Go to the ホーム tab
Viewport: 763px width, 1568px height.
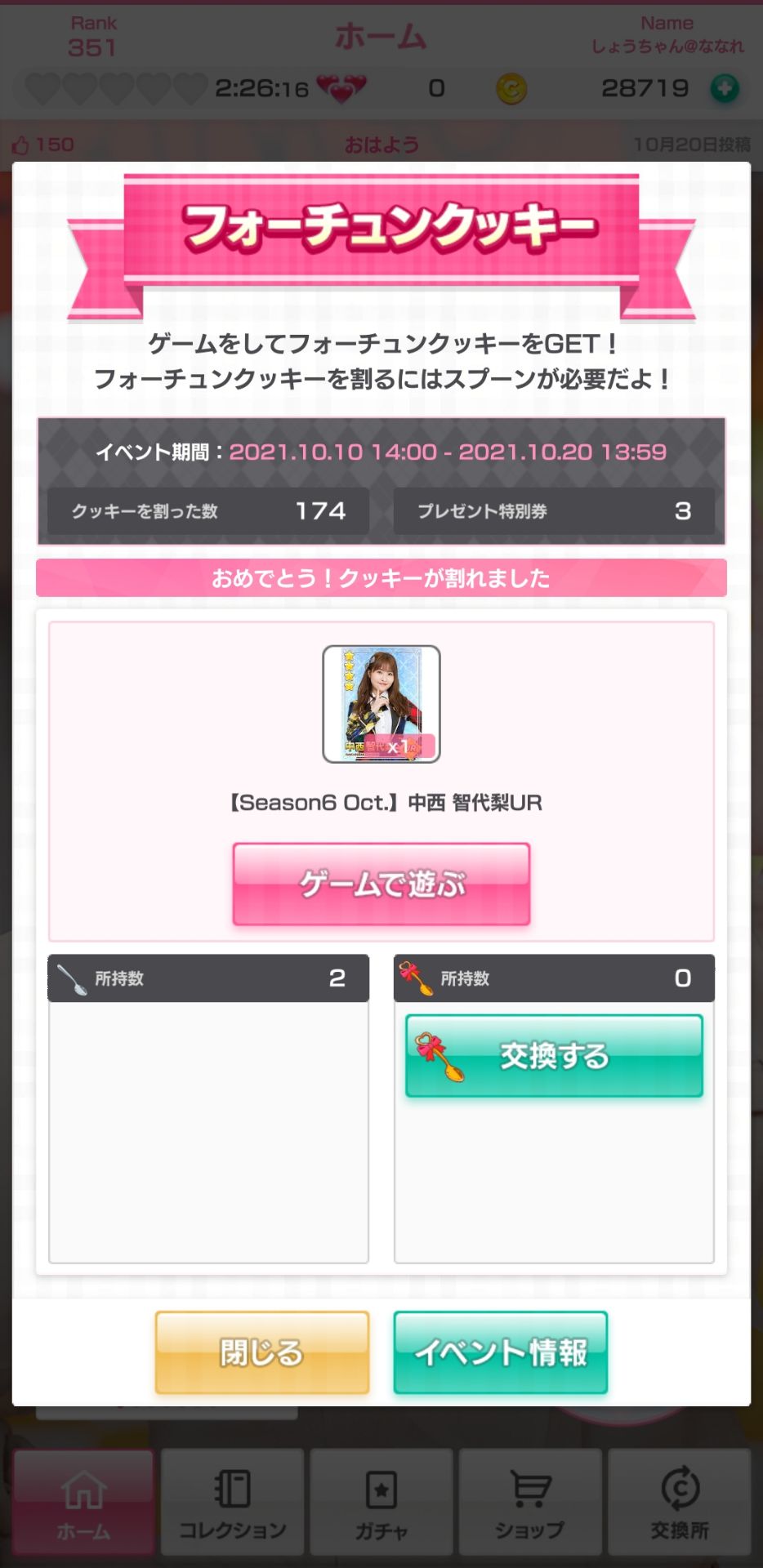83,1503
